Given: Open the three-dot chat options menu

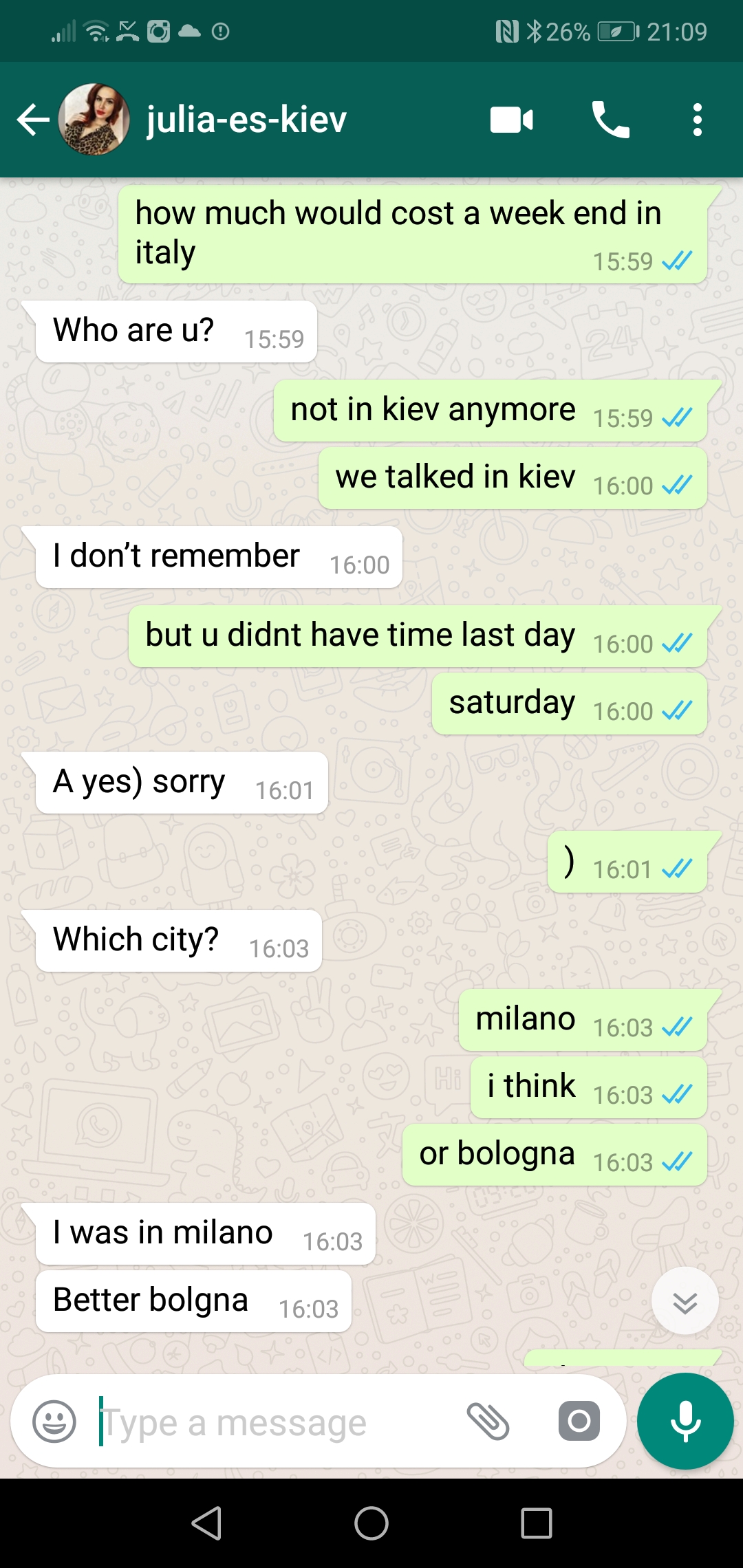Looking at the screenshot, I should pos(697,119).
